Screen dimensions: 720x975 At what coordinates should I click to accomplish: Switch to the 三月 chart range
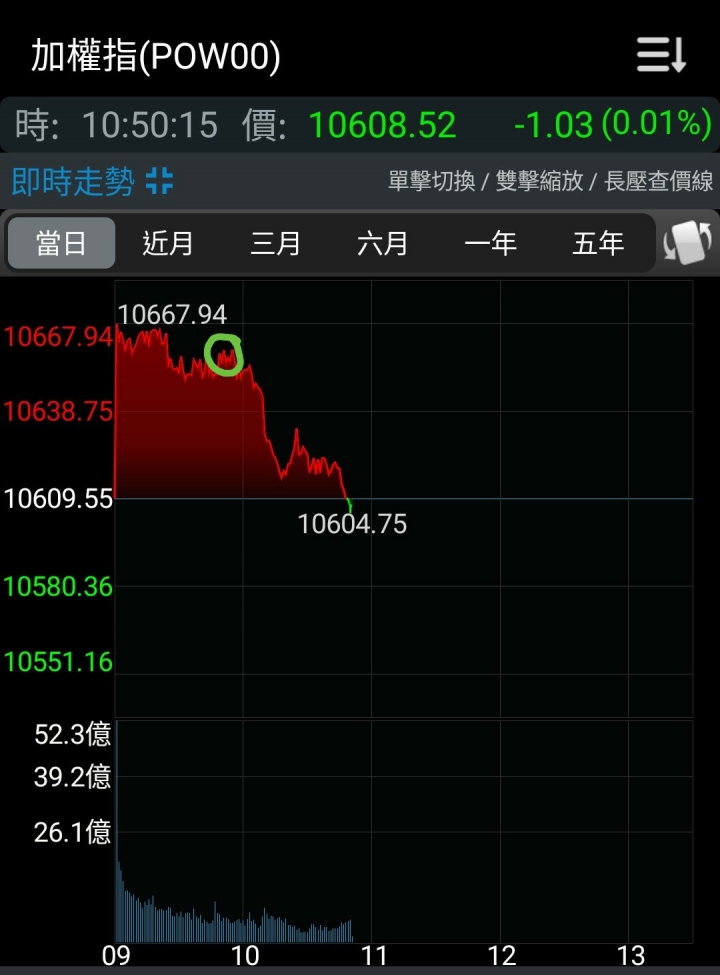pos(275,243)
